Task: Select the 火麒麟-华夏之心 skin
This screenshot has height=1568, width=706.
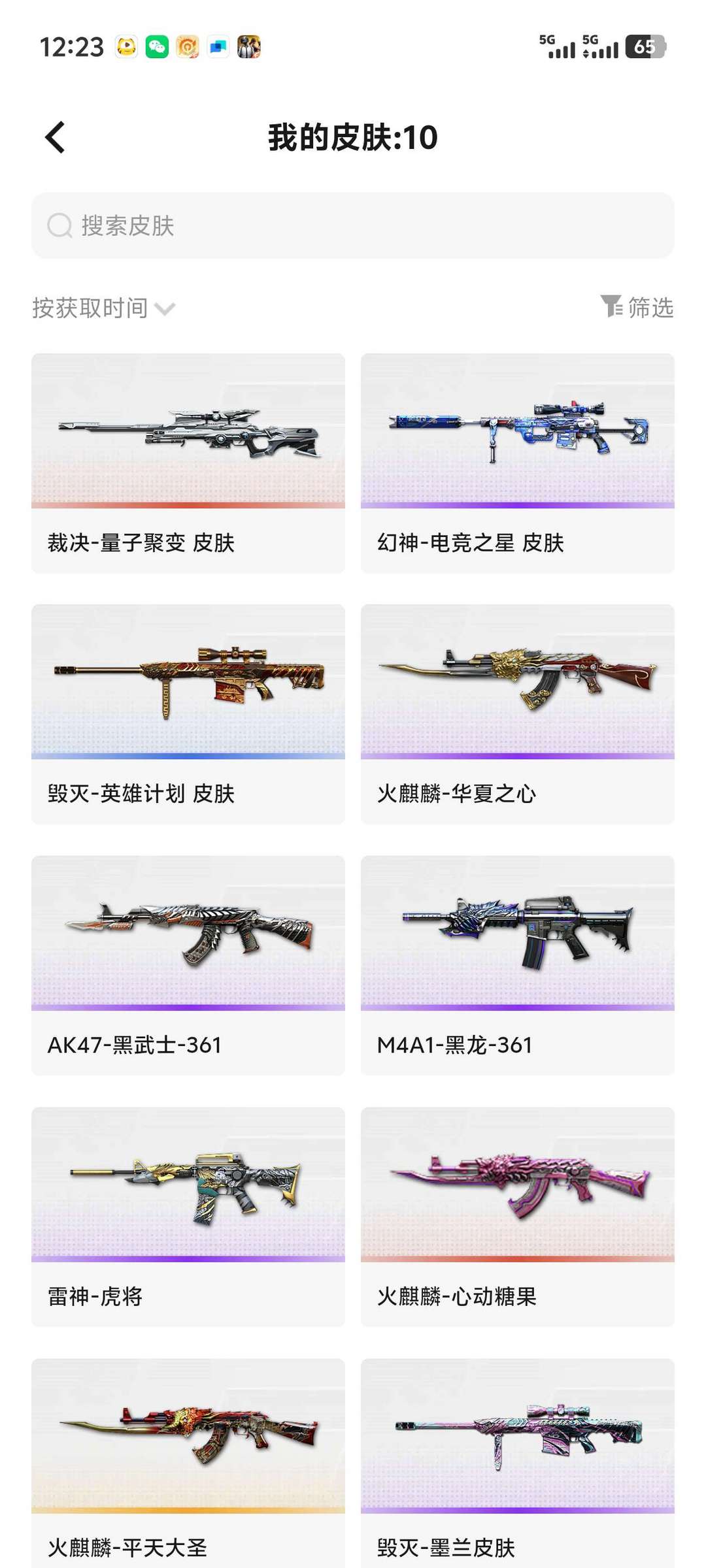Action: click(517, 713)
